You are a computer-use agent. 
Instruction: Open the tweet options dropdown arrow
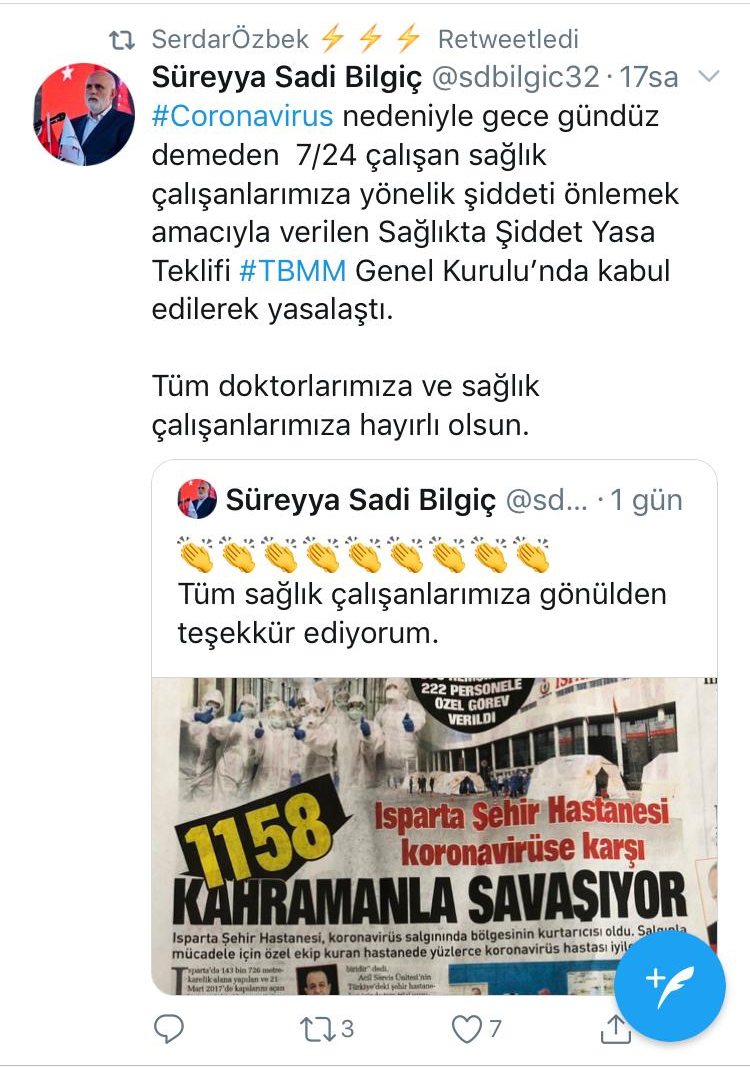click(708, 77)
